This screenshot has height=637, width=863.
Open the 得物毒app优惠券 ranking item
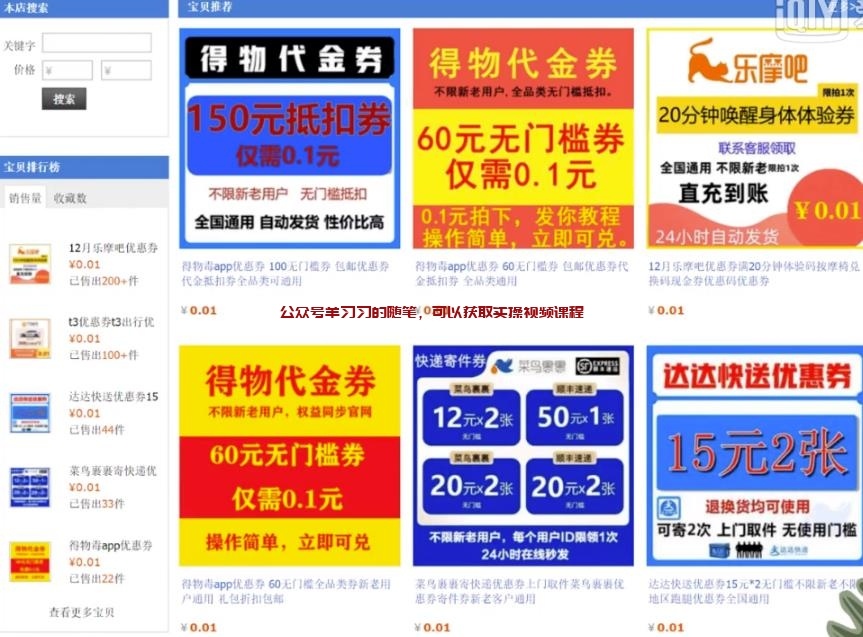coord(110,546)
